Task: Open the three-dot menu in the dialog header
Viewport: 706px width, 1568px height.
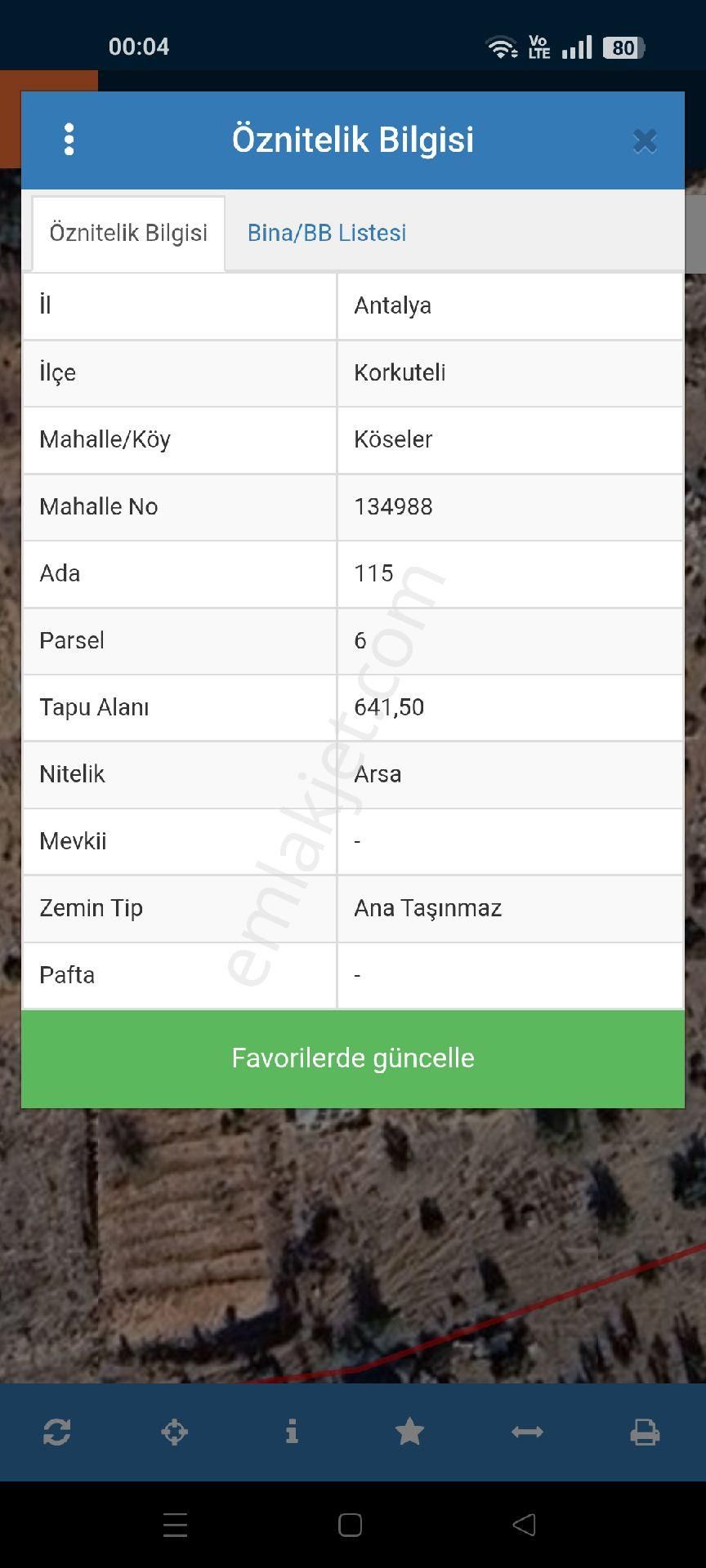Action: pyautogui.click(x=70, y=140)
